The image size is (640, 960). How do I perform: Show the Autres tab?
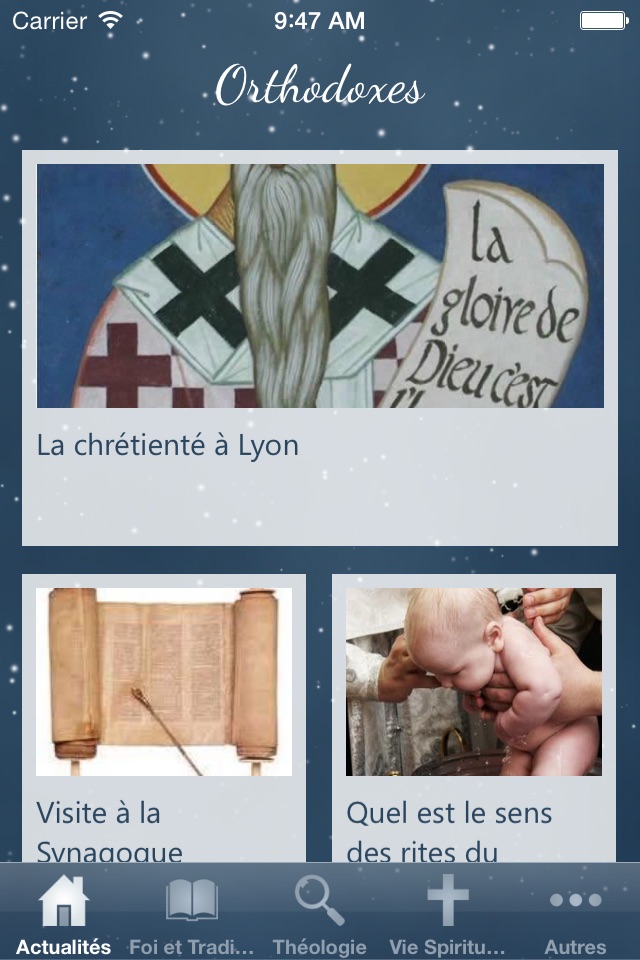(575, 914)
